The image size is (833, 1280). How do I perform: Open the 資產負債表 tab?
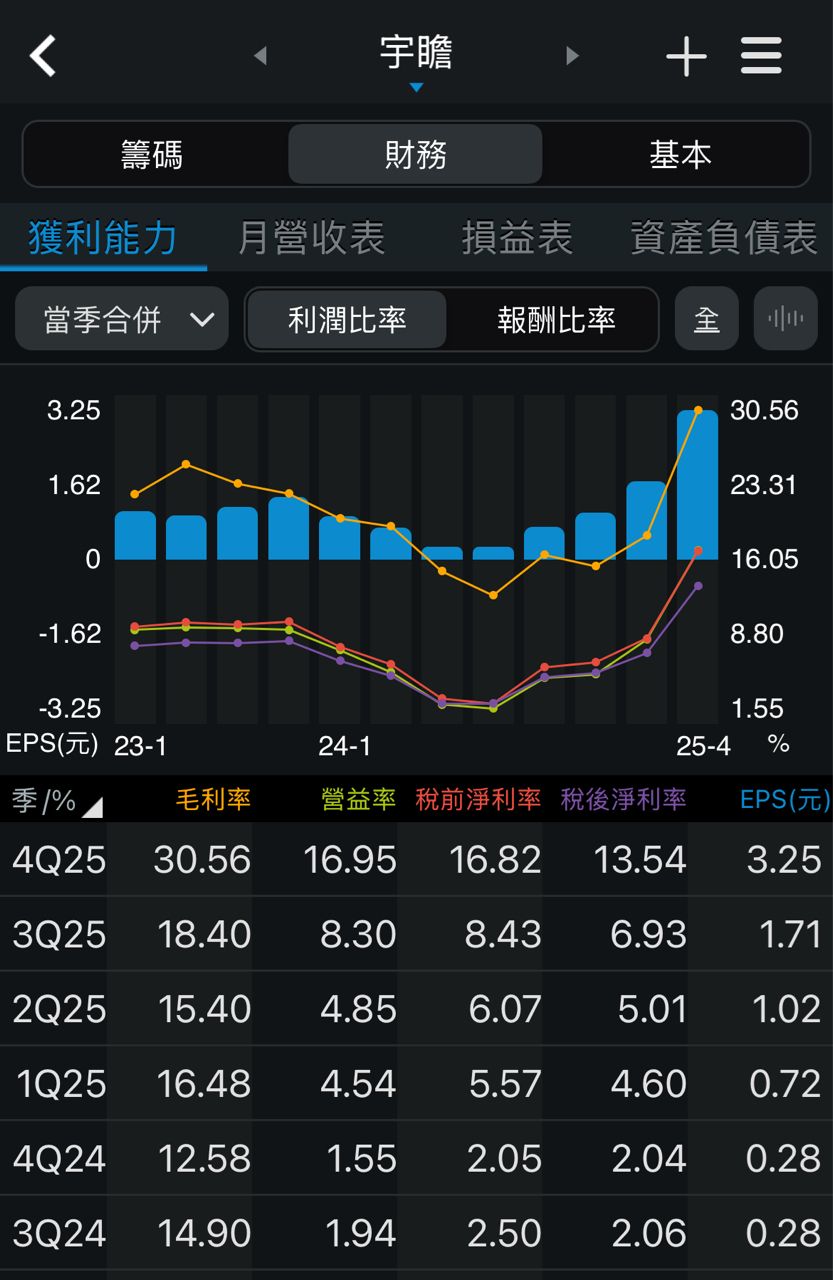tap(724, 238)
